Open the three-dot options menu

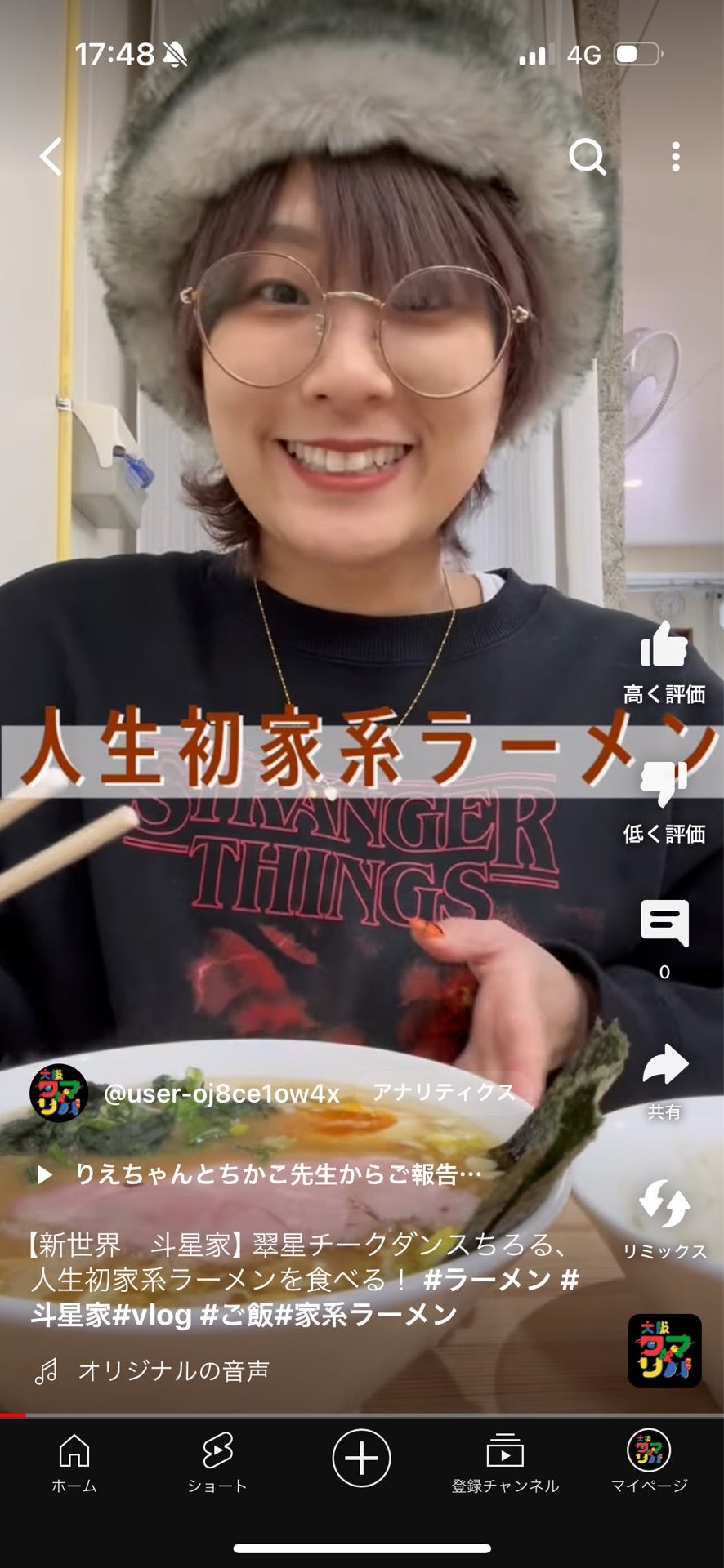675,156
